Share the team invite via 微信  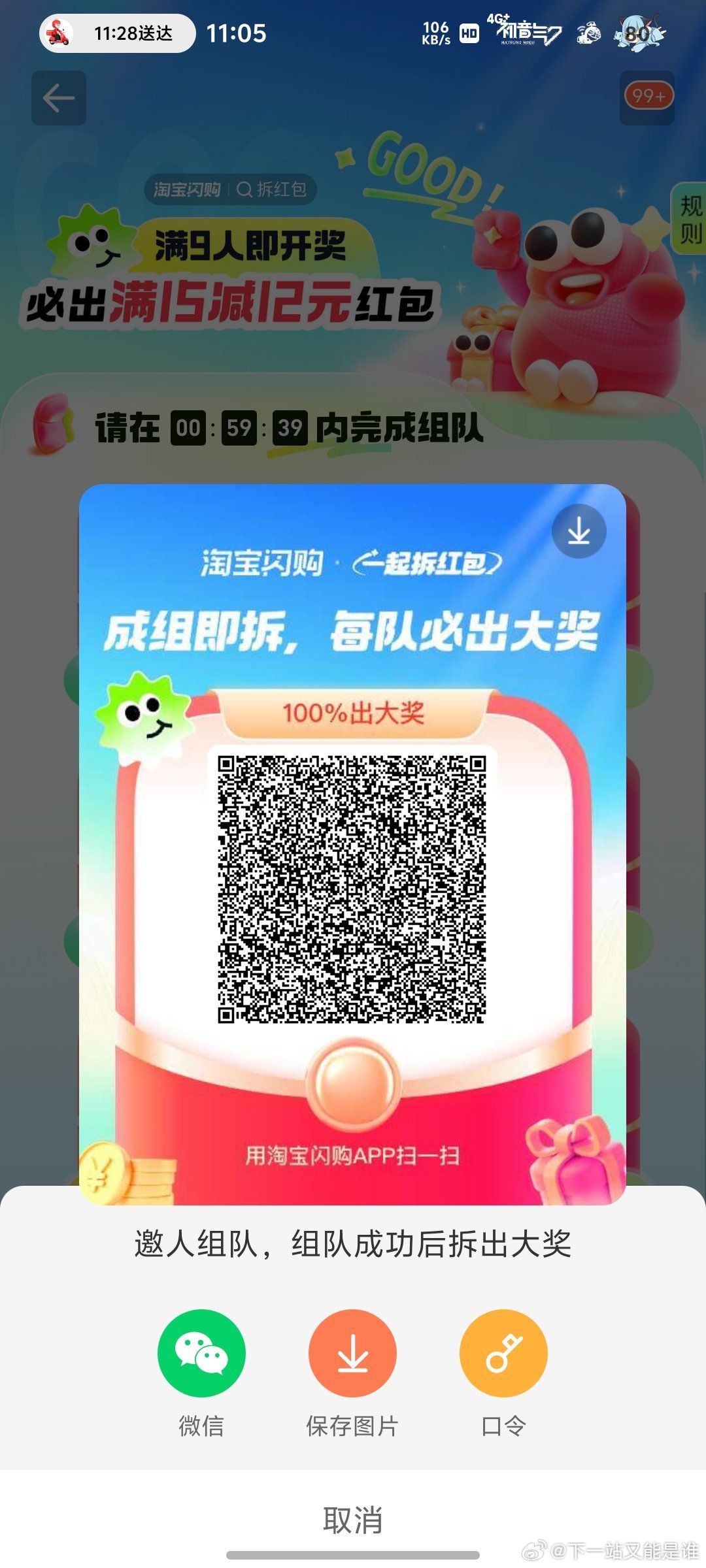coord(201,1353)
